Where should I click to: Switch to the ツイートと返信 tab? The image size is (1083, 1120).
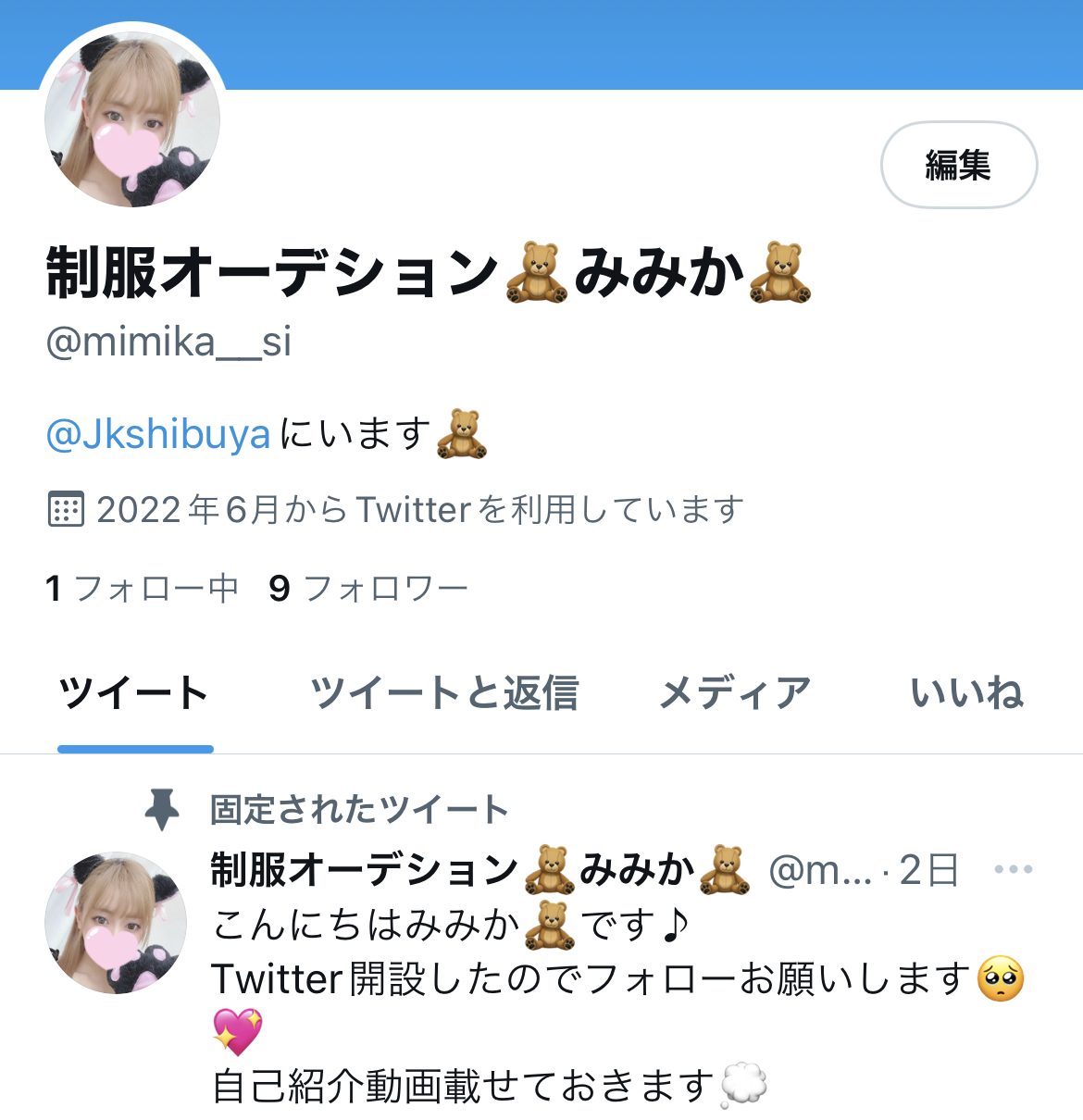click(x=444, y=693)
